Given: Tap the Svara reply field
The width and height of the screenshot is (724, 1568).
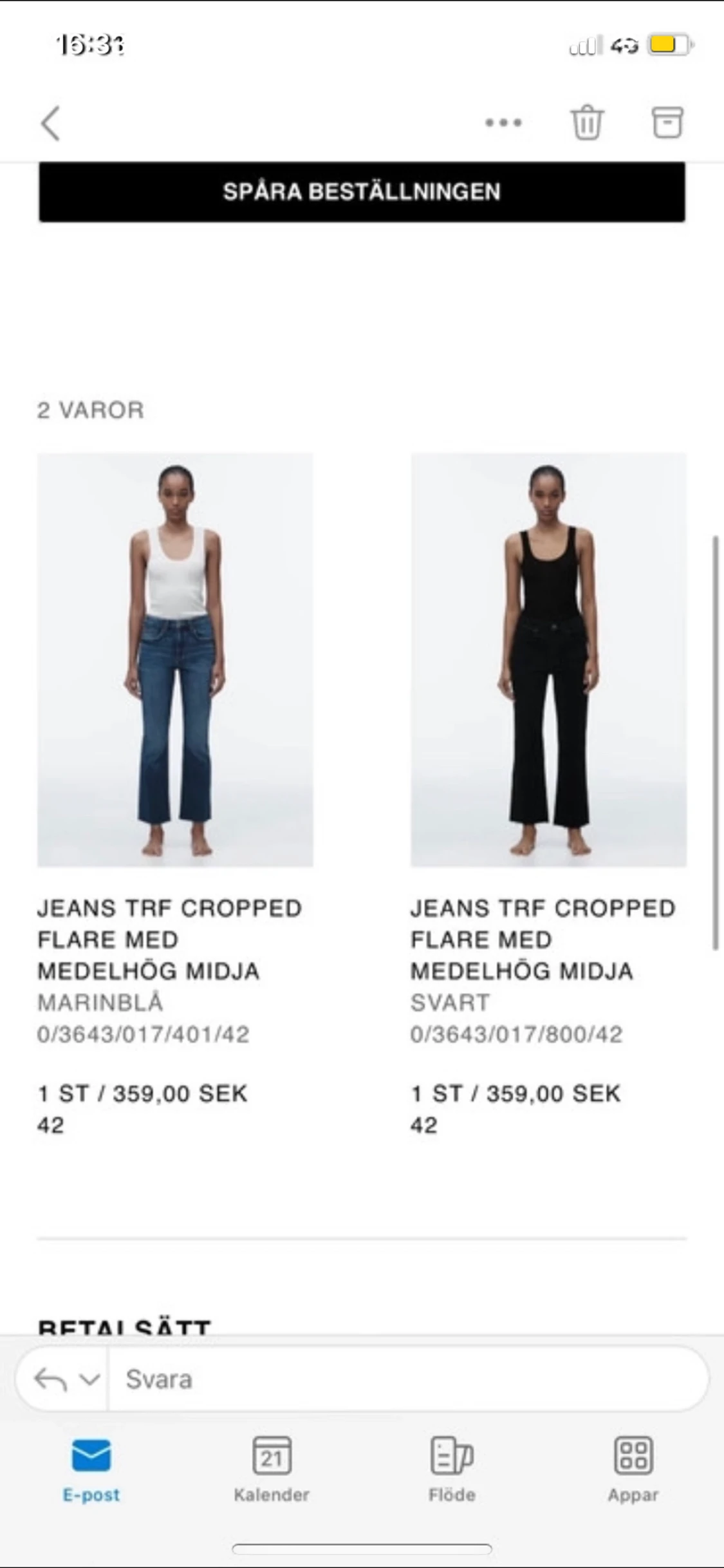Looking at the screenshot, I should coord(408,1379).
